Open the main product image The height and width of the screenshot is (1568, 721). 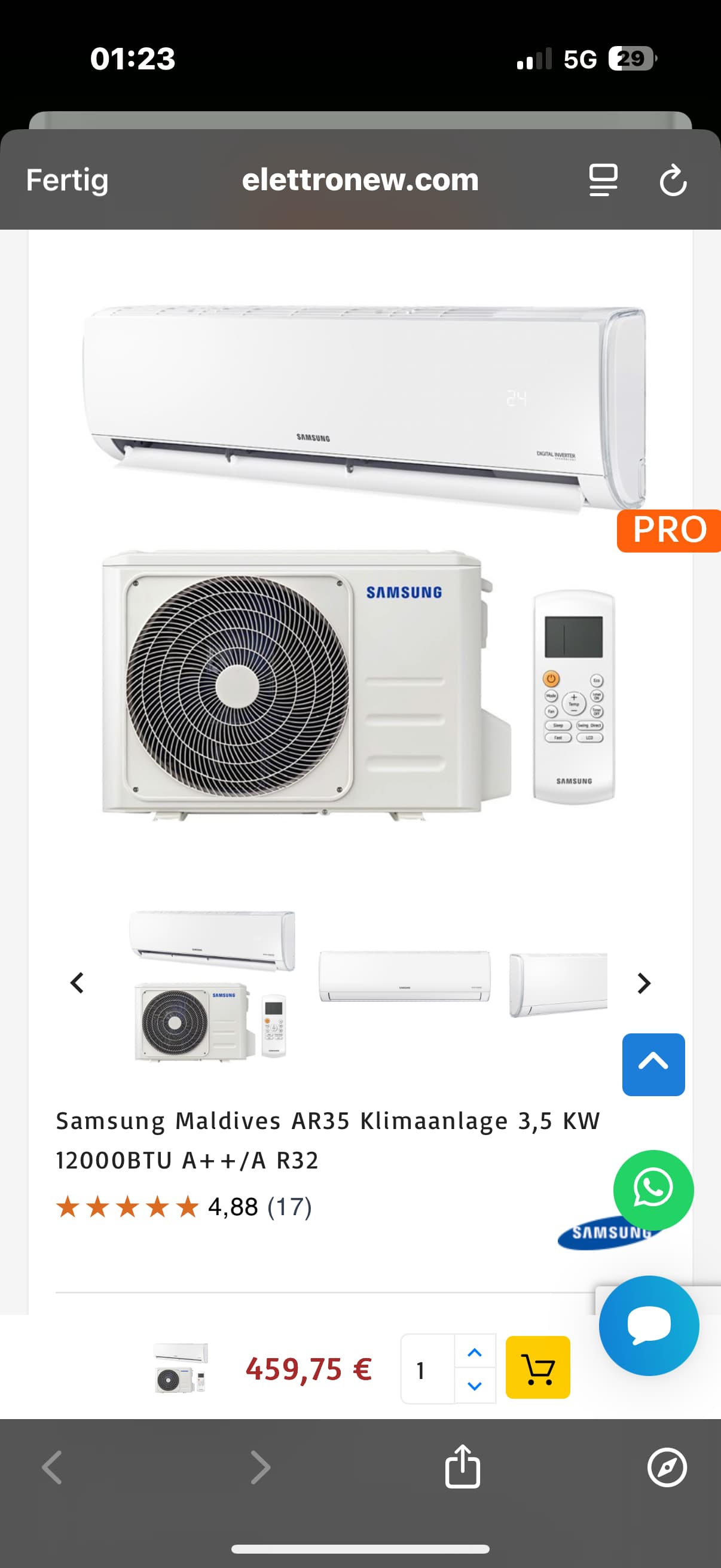pos(360,560)
